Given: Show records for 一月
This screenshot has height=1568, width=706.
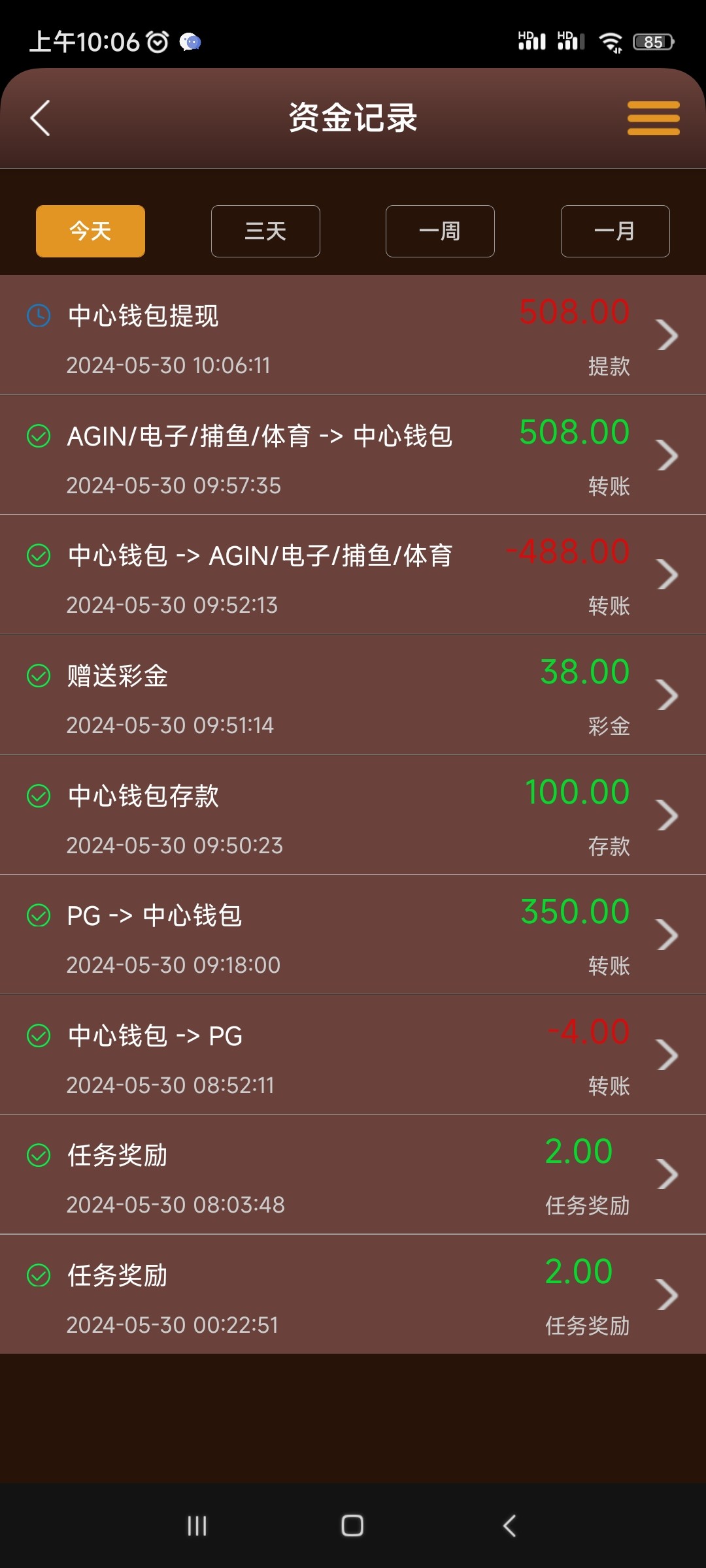Looking at the screenshot, I should 615,231.
